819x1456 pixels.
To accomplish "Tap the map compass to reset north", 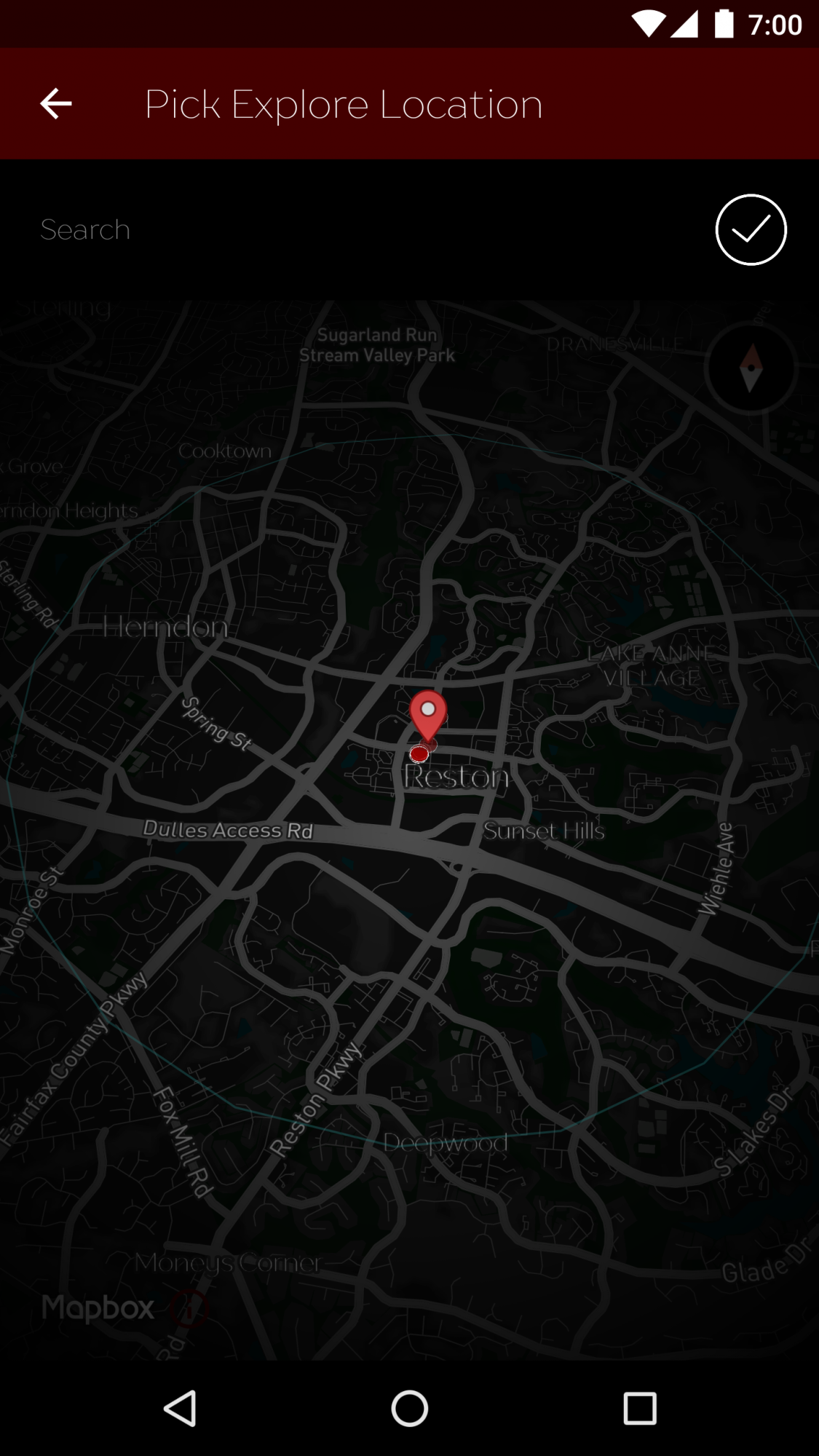I will [751, 368].
